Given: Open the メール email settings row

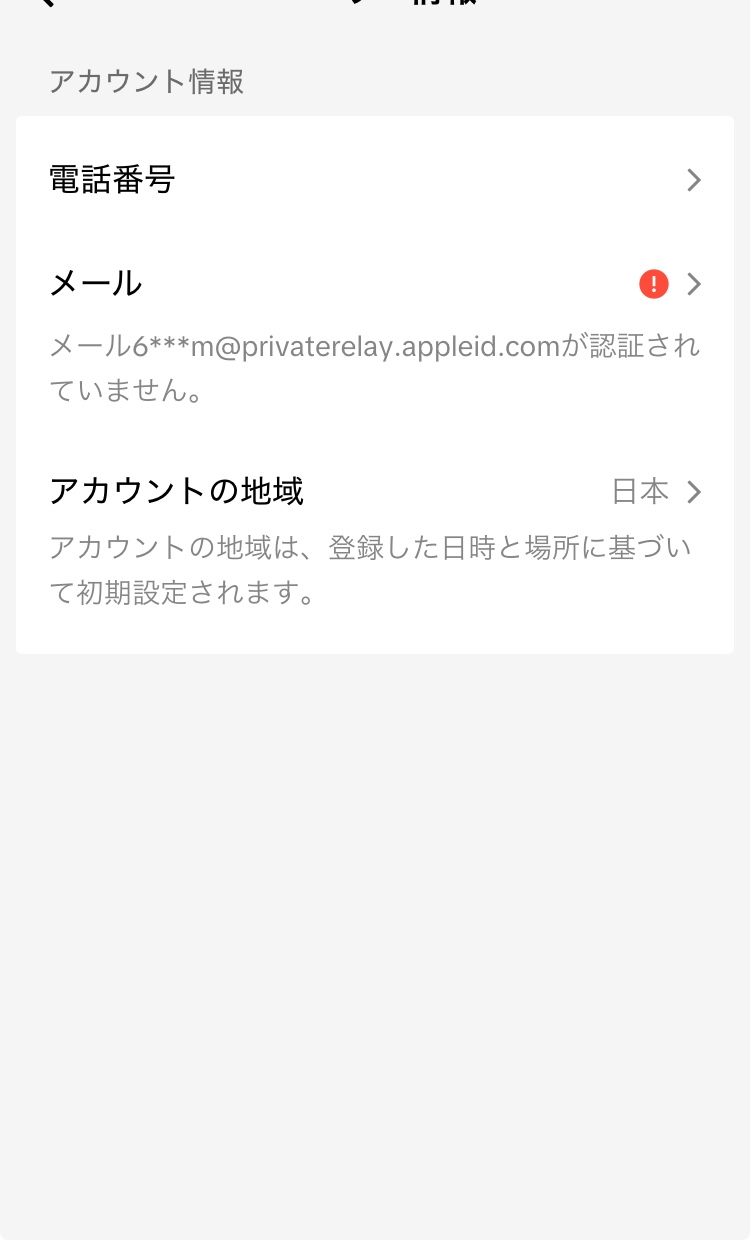Looking at the screenshot, I should coord(375,285).
